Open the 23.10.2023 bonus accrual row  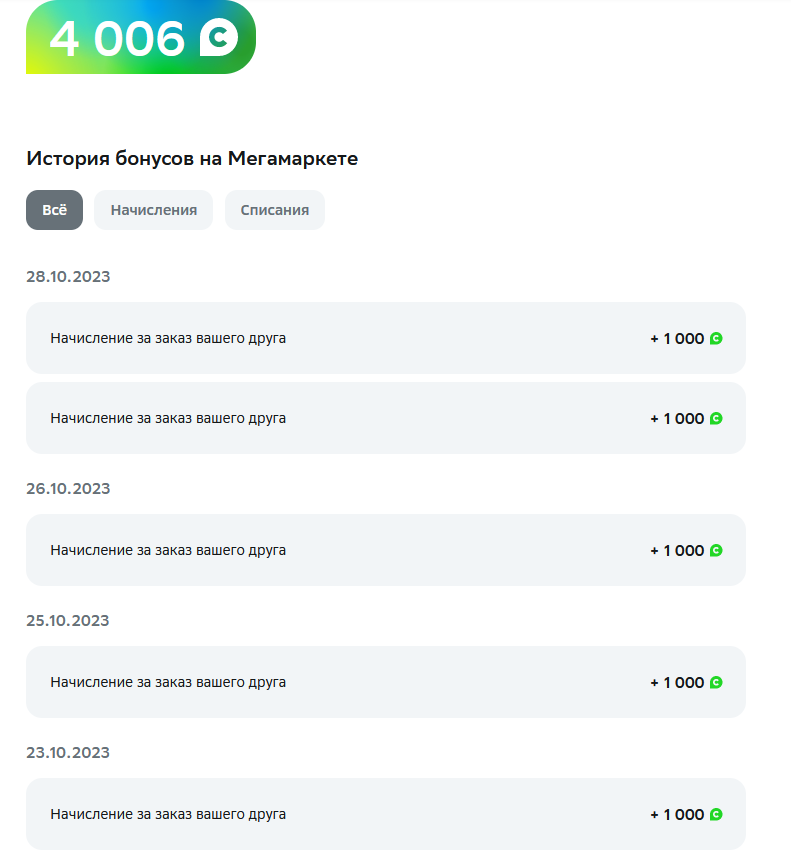pyautogui.click(x=386, y=814)
